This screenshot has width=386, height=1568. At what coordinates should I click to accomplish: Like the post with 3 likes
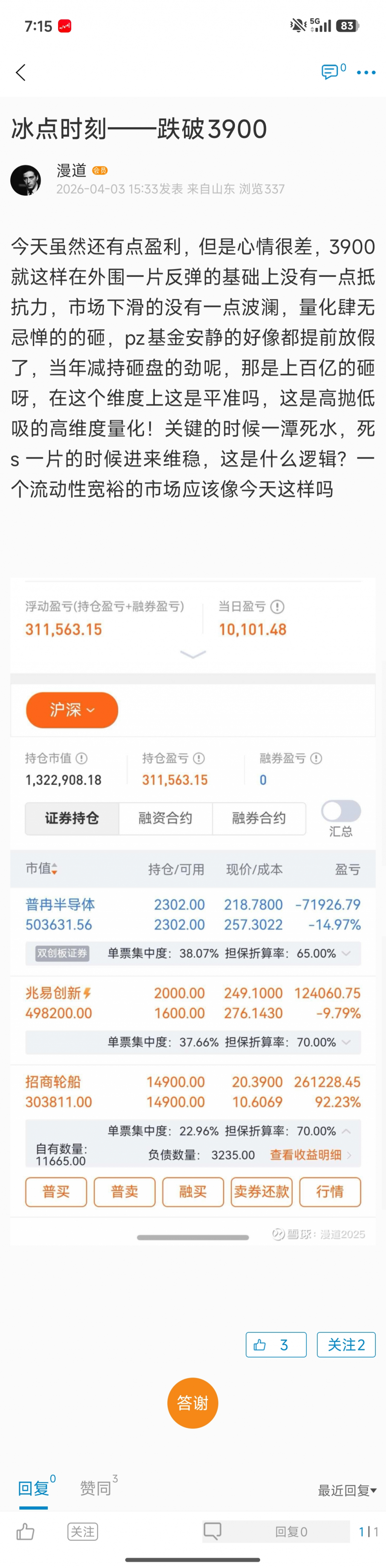coord(276,1345)
